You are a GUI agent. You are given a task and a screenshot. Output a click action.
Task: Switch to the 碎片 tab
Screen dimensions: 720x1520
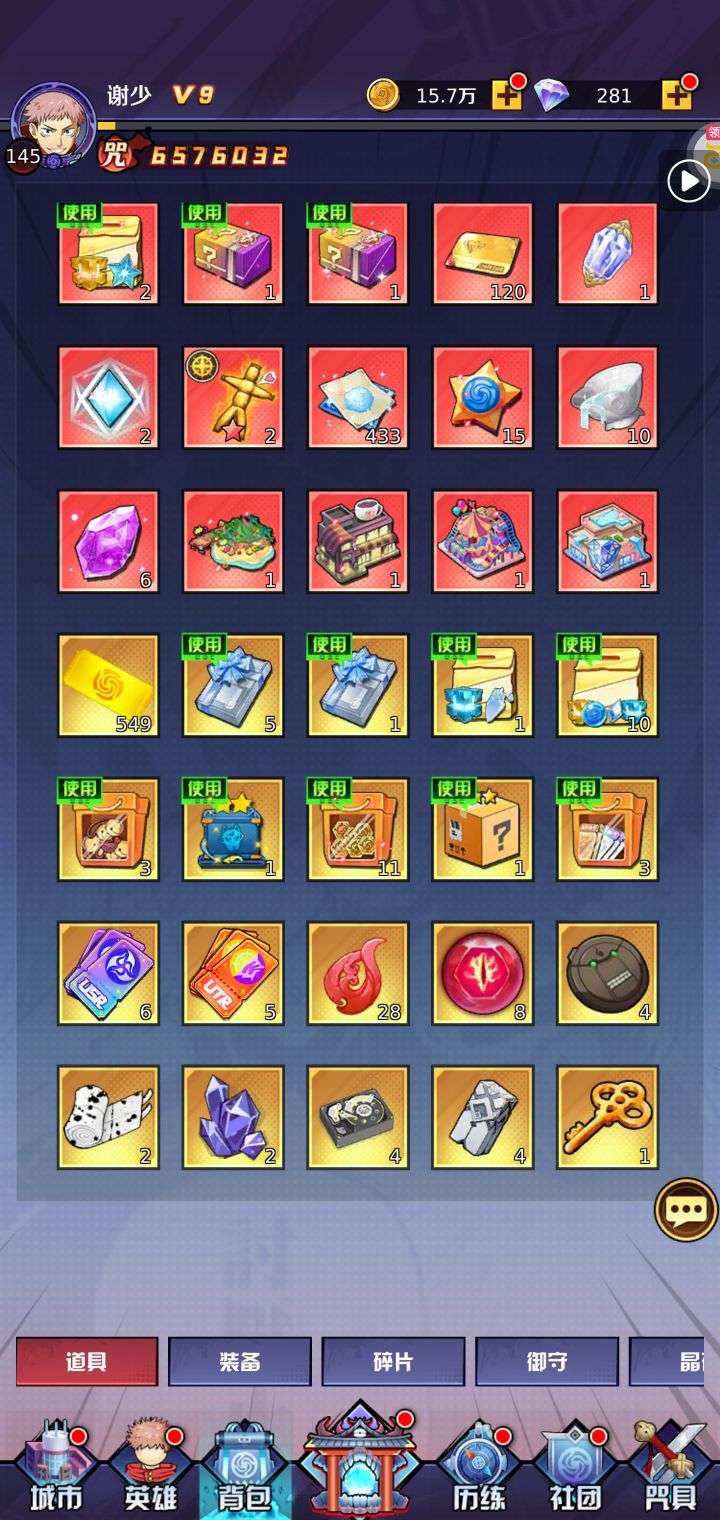coord(393,1362)
